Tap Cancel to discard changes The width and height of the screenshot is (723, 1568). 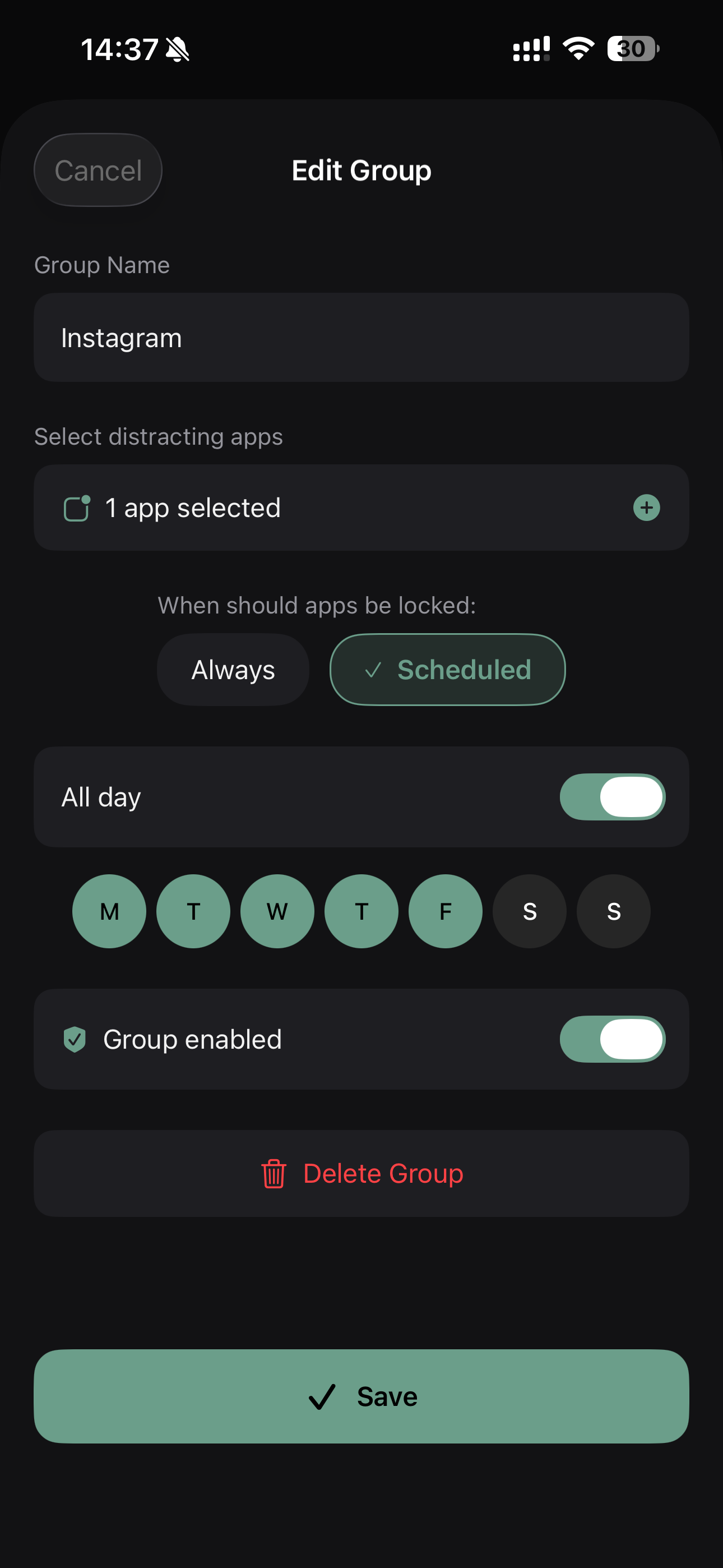pyautogui.click(x=98, y=170)
